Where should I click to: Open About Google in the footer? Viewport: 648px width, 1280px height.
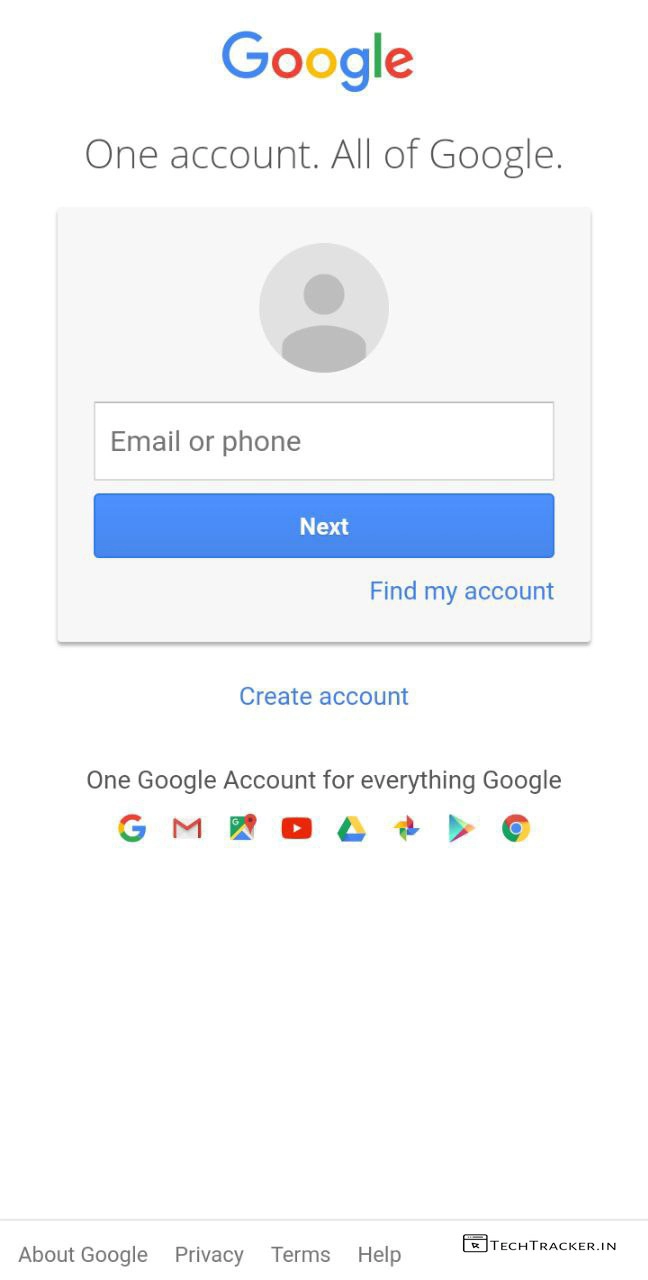(83, 1254)
